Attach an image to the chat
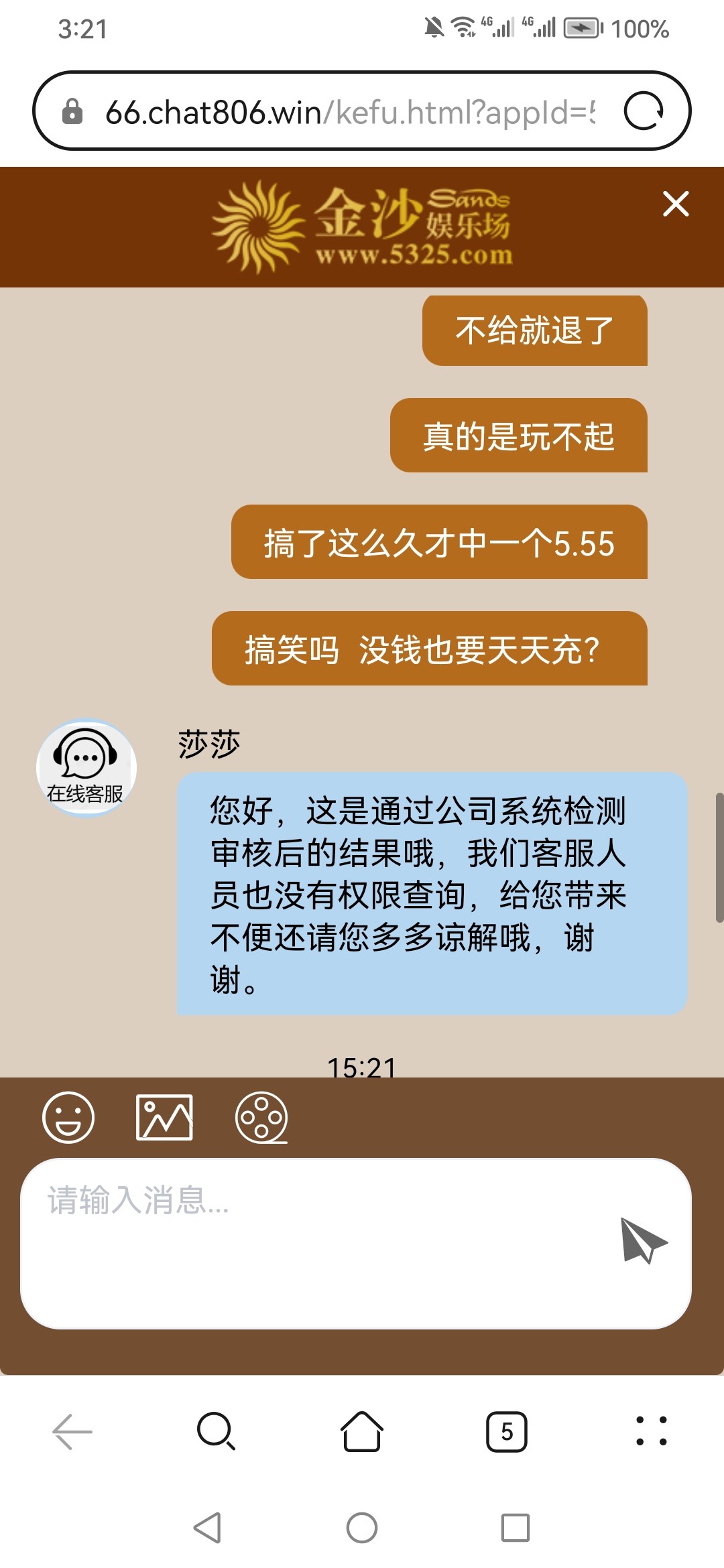 click(164, 1117)
